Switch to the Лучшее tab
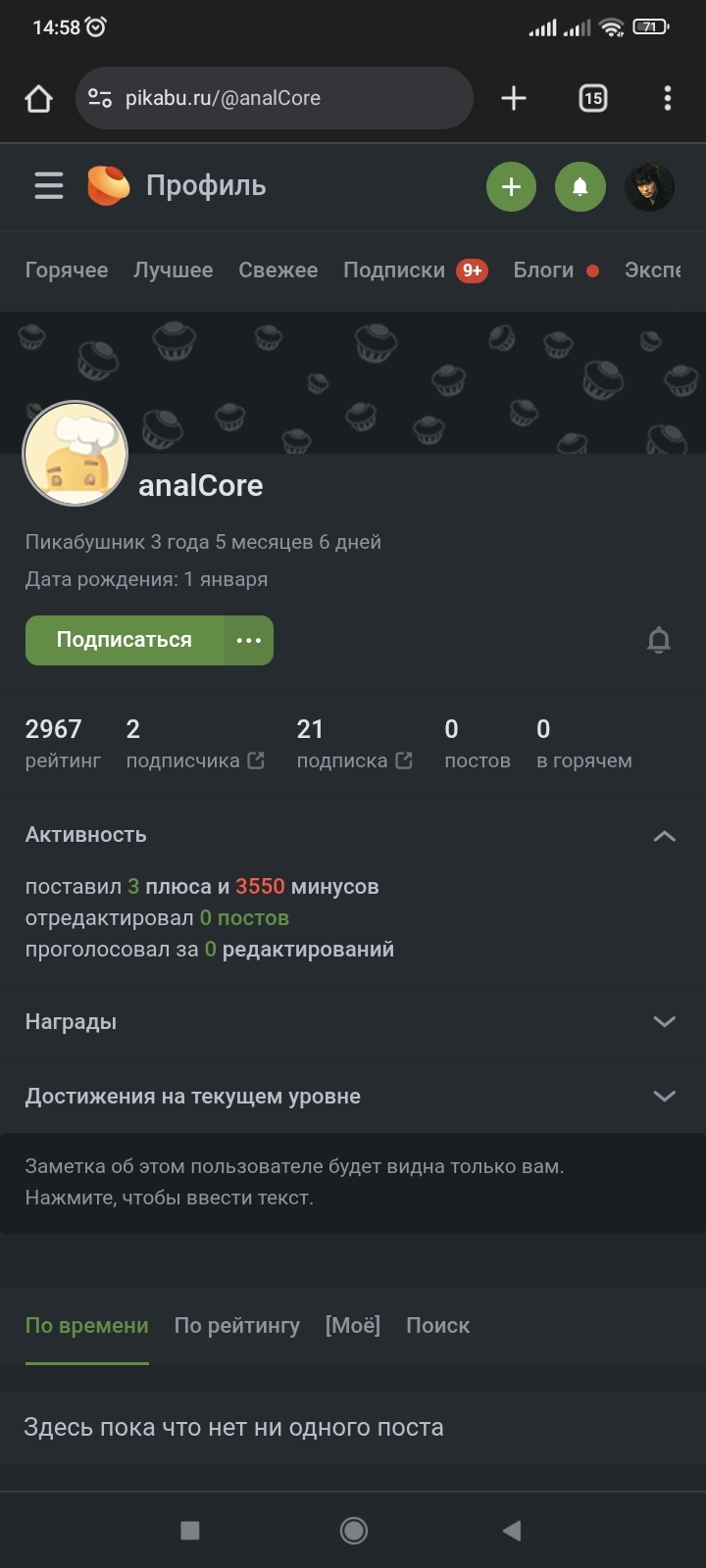Viewport: 706px width, 1568px height. 173,270
